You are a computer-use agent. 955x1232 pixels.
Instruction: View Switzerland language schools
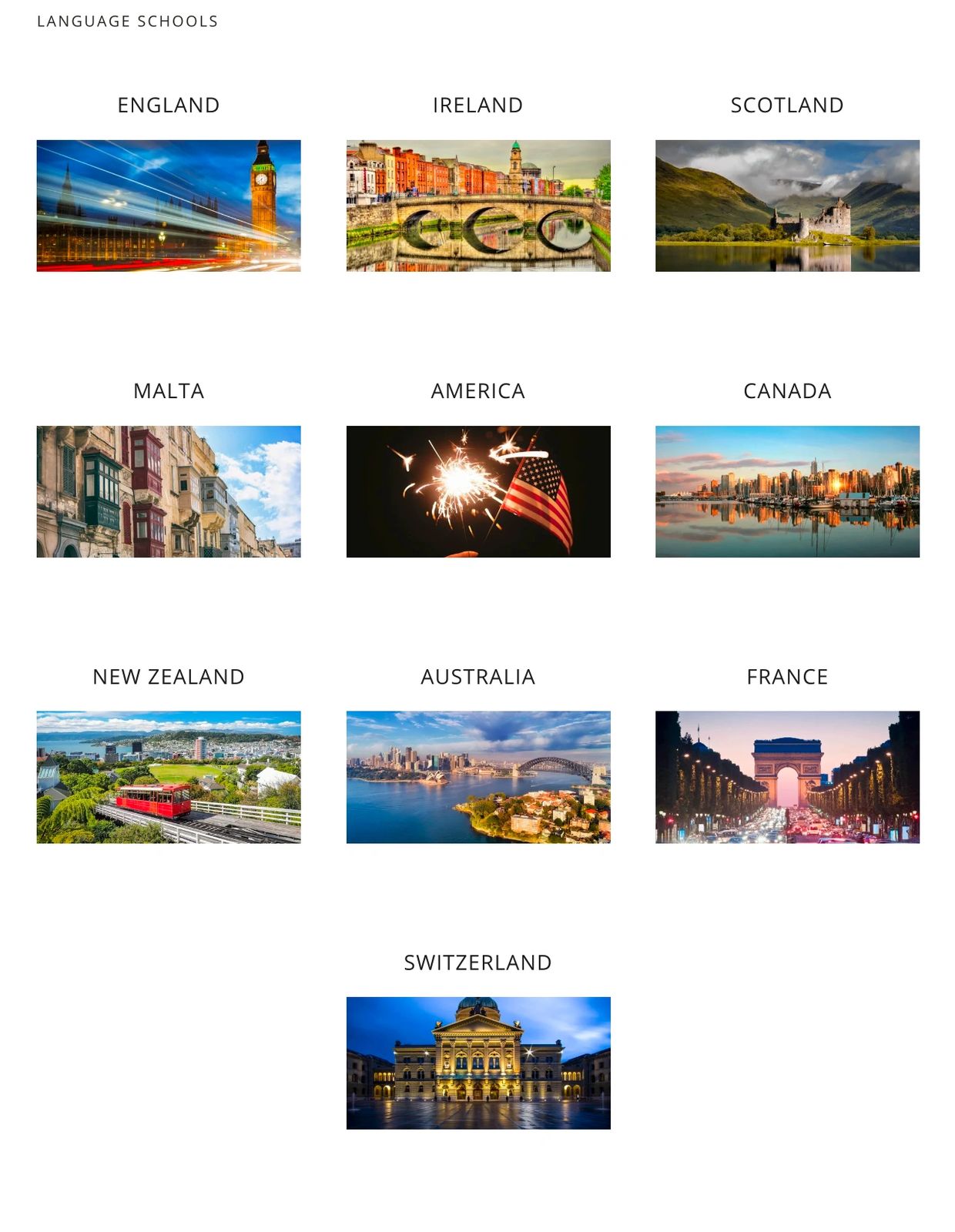(x=478, y=1063)
